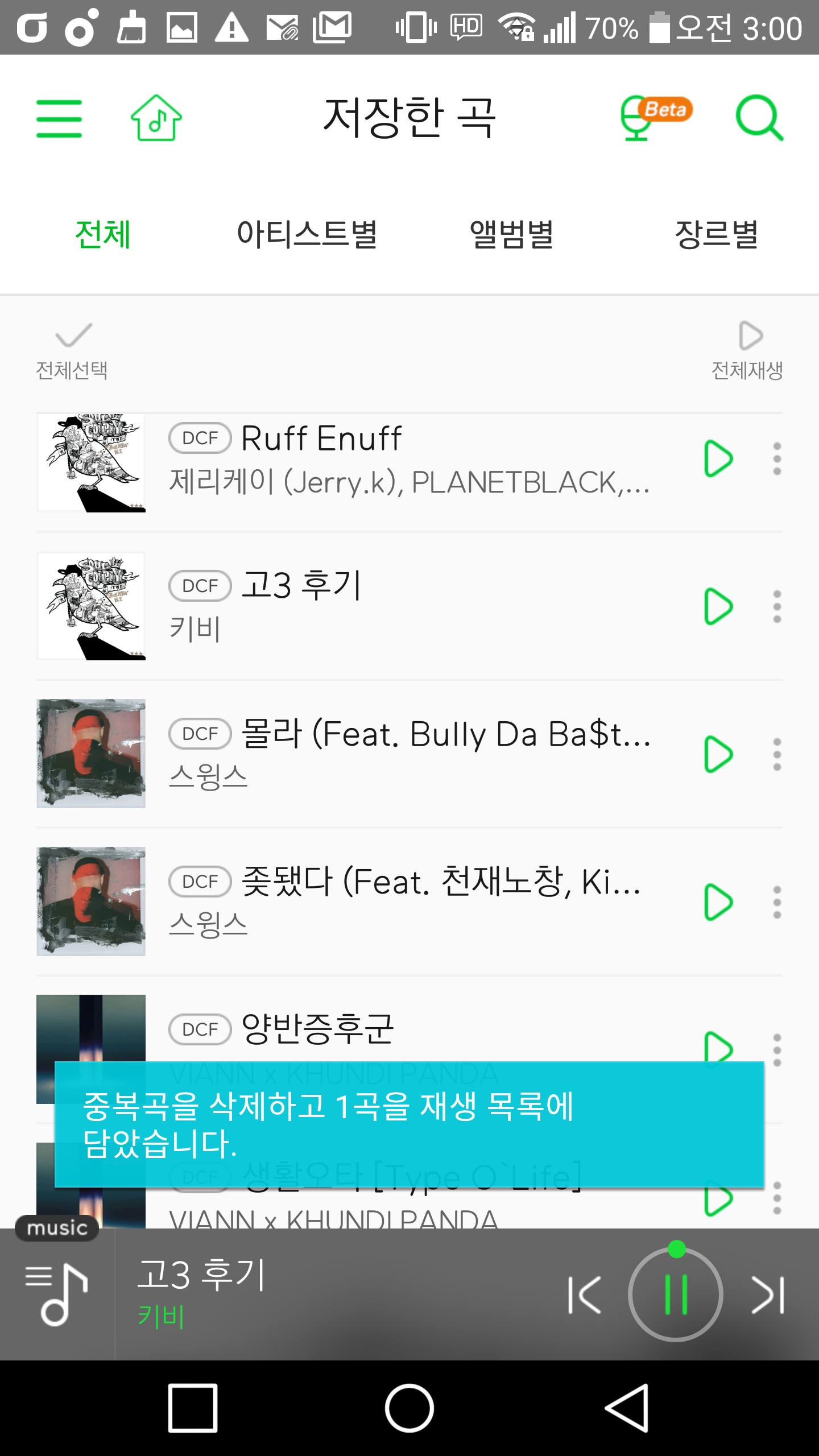This screenshot has width=819, height=1456.
Task: Go back to the previous track
Action: [x=585, y=1294]
